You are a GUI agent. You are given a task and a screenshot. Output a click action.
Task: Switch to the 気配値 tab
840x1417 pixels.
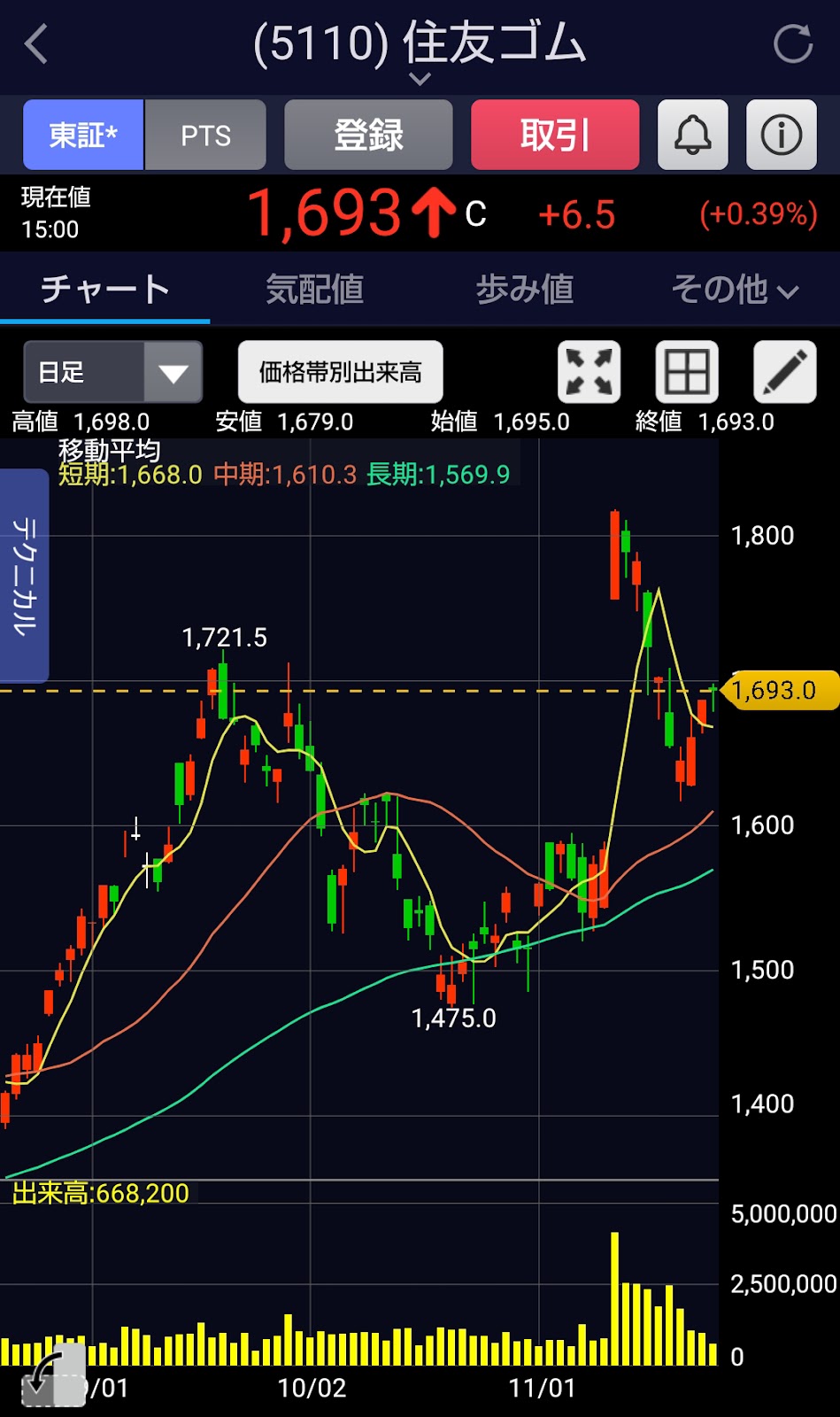[314, 289]
